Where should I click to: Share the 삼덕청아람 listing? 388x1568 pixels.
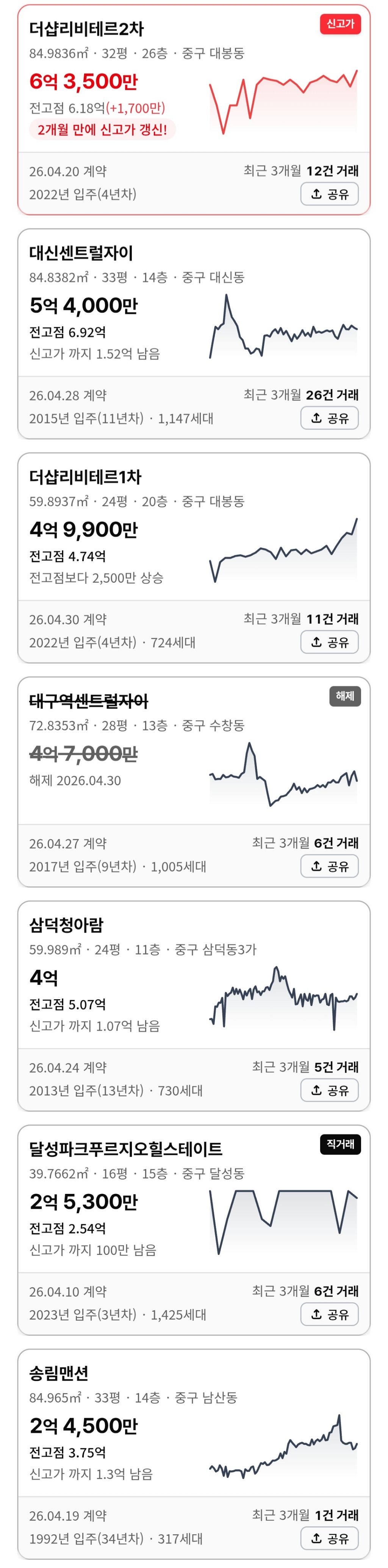click(330, 1090)
